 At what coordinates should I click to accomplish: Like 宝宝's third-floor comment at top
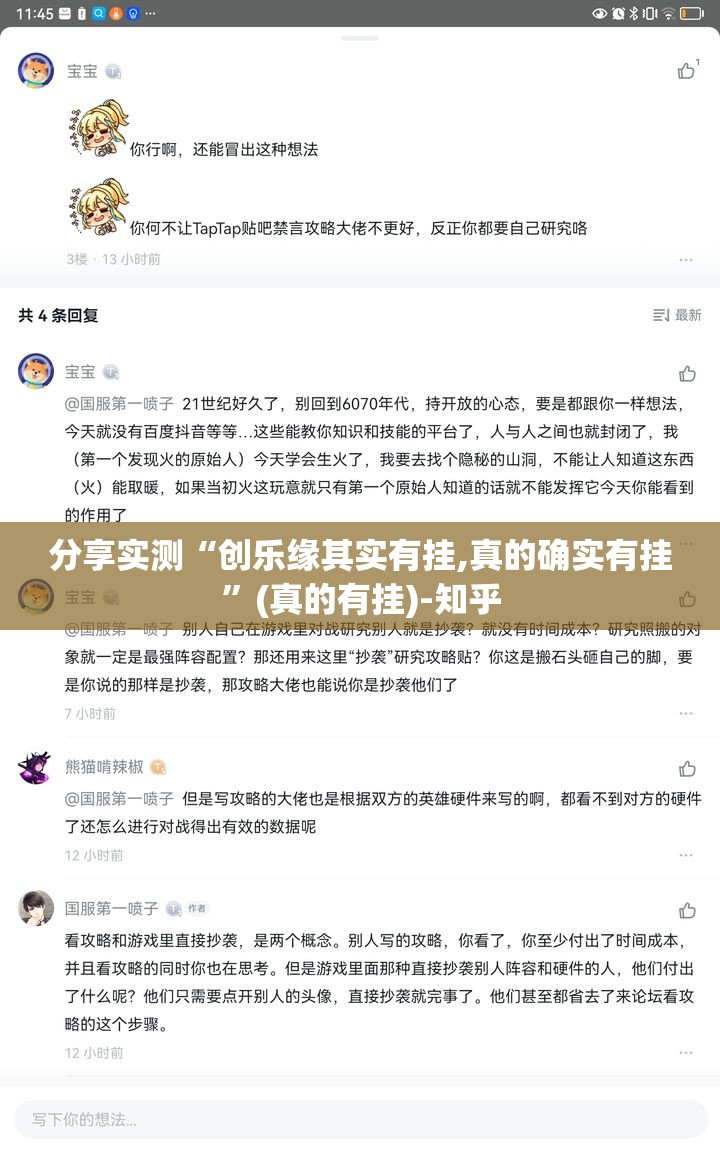[687, 70]
